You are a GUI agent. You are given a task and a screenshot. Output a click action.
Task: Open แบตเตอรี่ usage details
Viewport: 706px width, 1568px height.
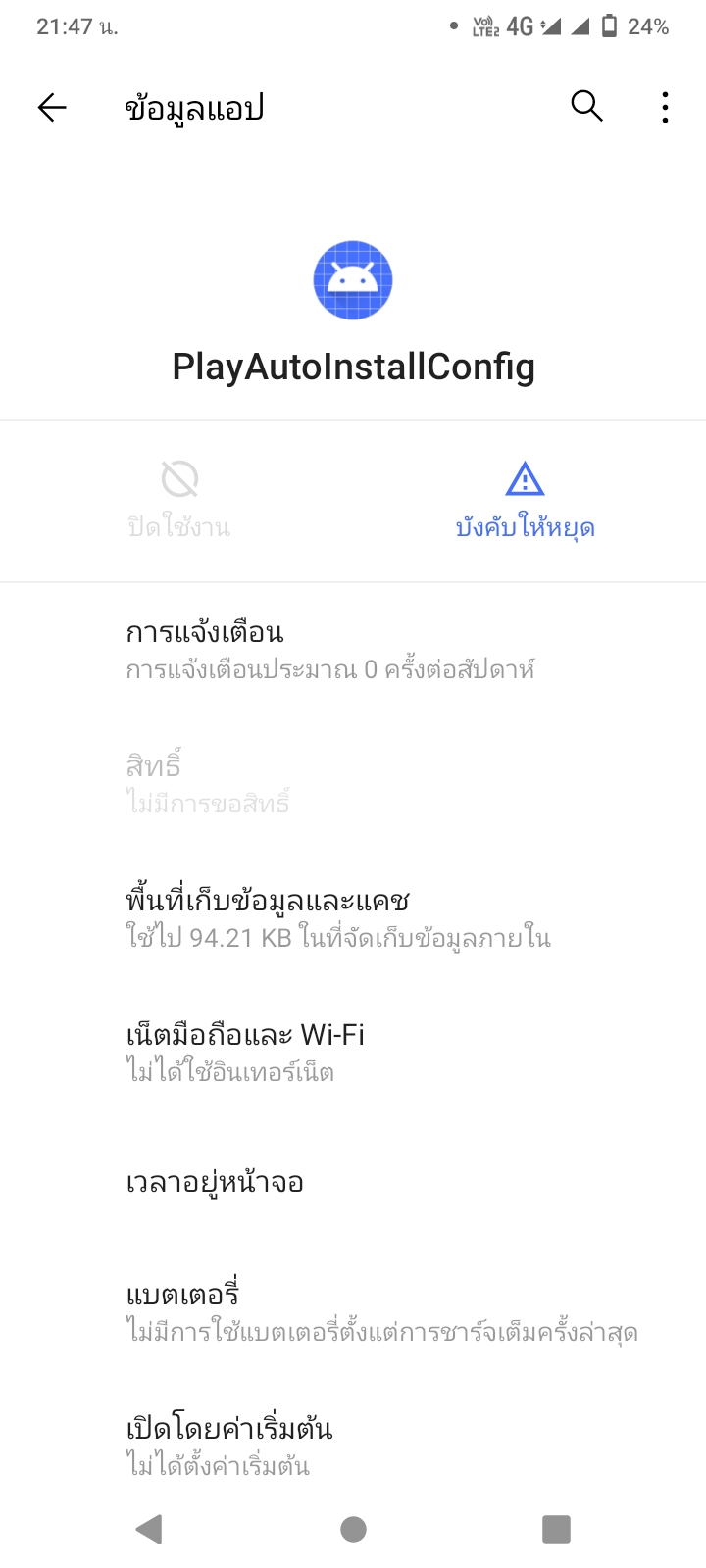[x=353, y=1312]
